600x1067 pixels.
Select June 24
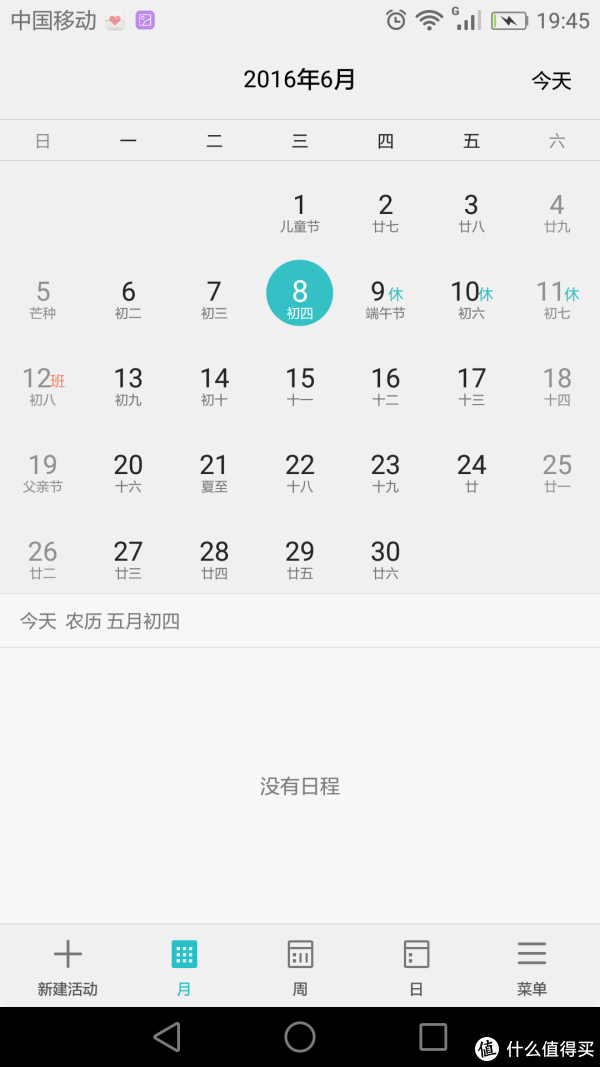[x=471, y=473]
